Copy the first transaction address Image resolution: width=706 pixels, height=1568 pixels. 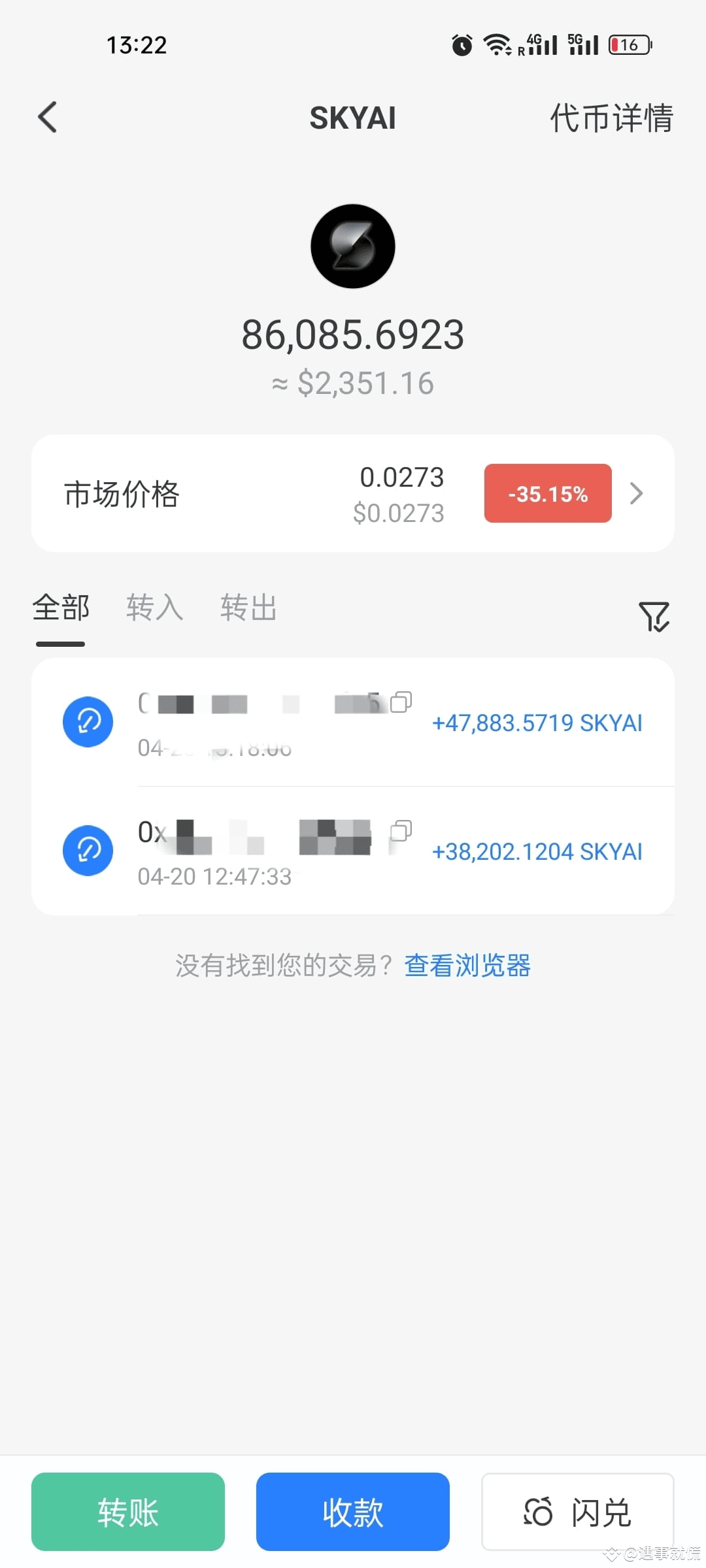pos(401,702)
